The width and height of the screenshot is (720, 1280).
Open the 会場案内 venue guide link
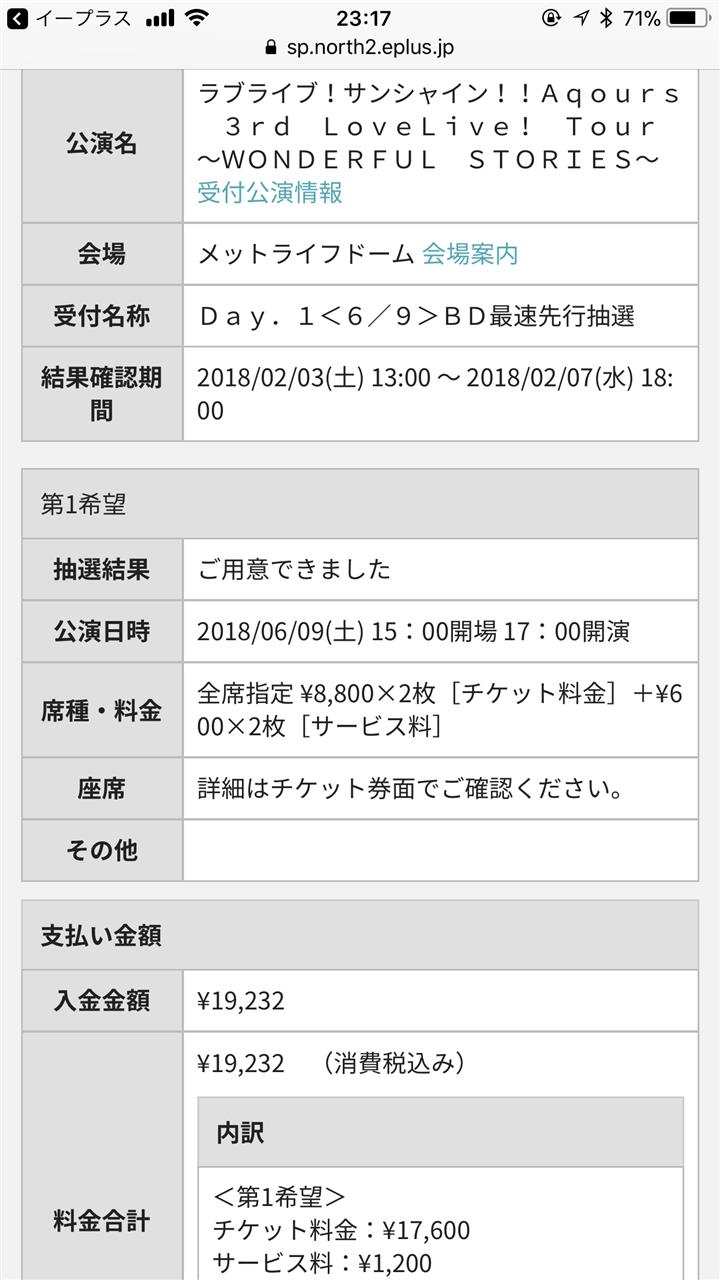(470, 254)
